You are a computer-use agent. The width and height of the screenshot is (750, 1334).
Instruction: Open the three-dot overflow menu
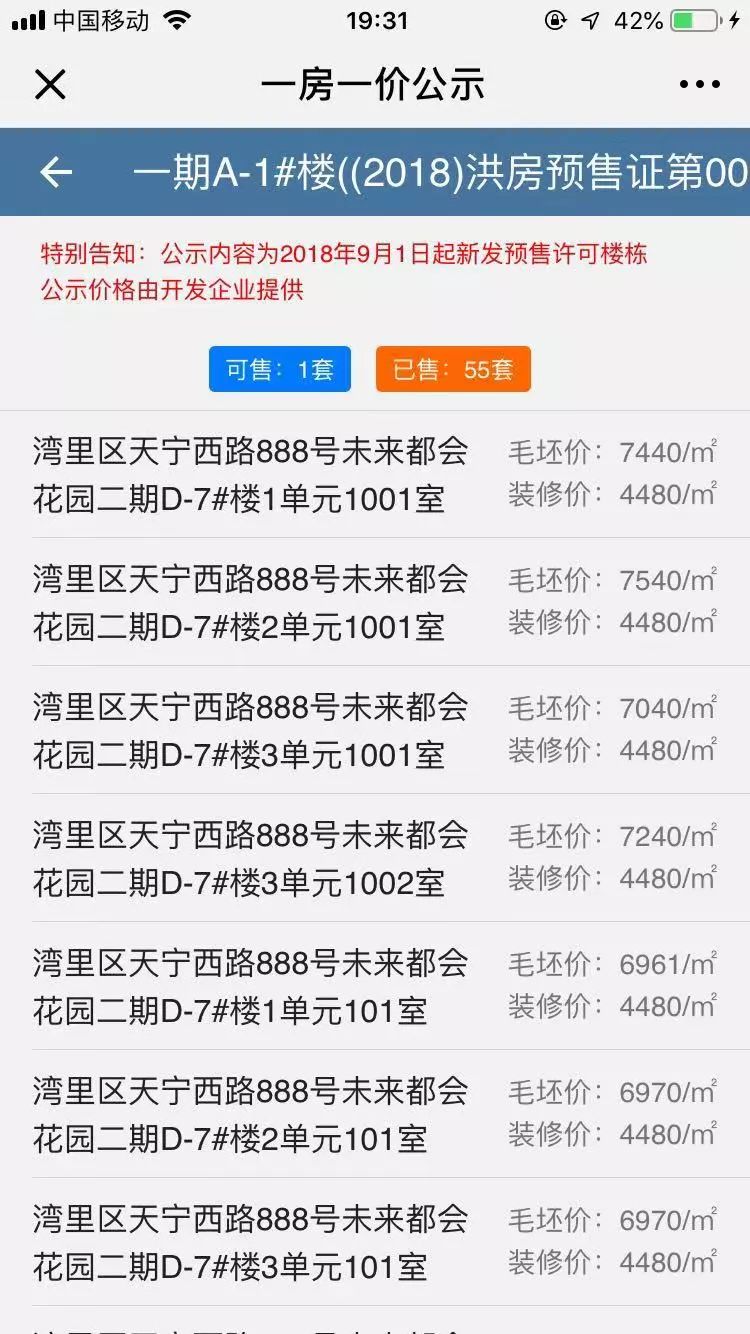[700, 84]
